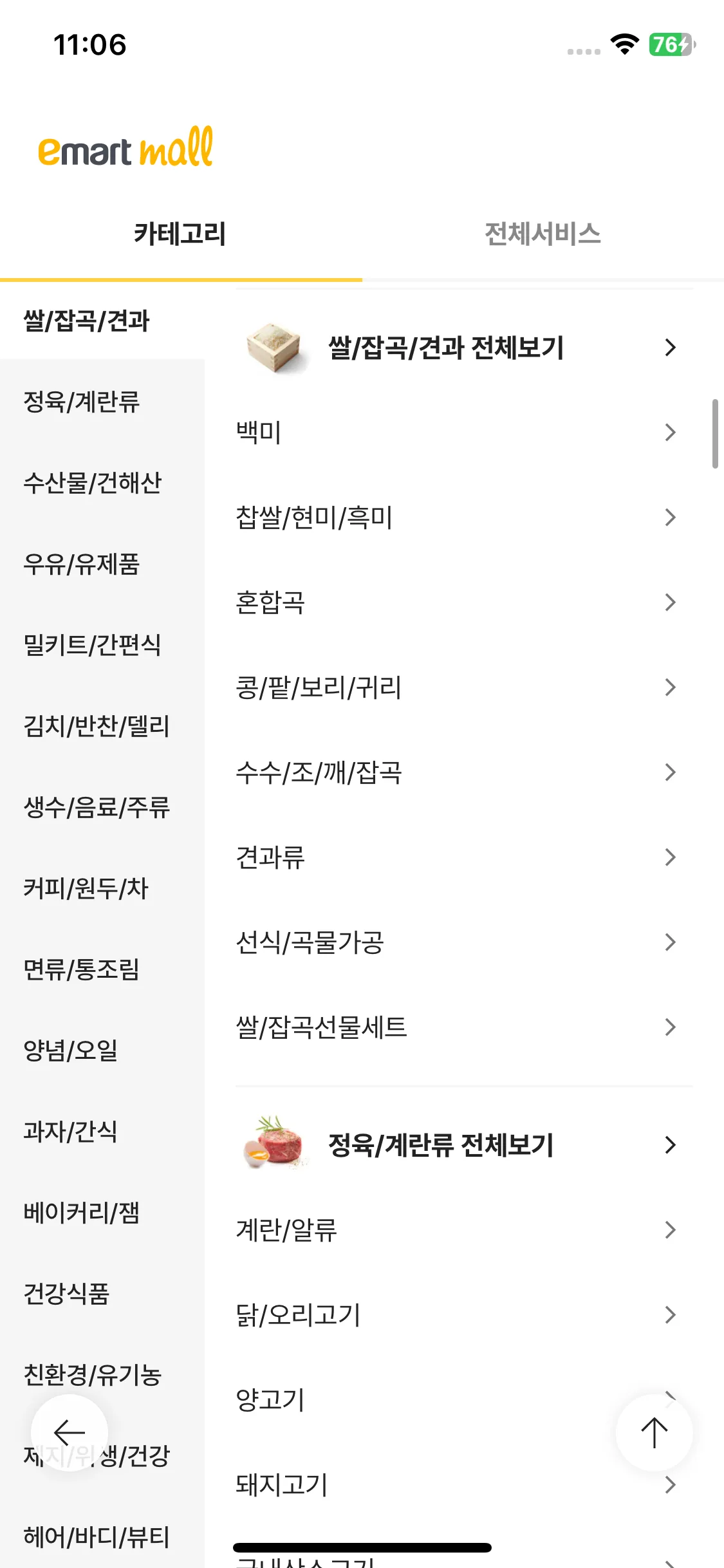This screenshot has width=724, height=1568.
Task: Expand the 혼합곡 row chevron
Action: pyautogui.click(x=671, y=602)
